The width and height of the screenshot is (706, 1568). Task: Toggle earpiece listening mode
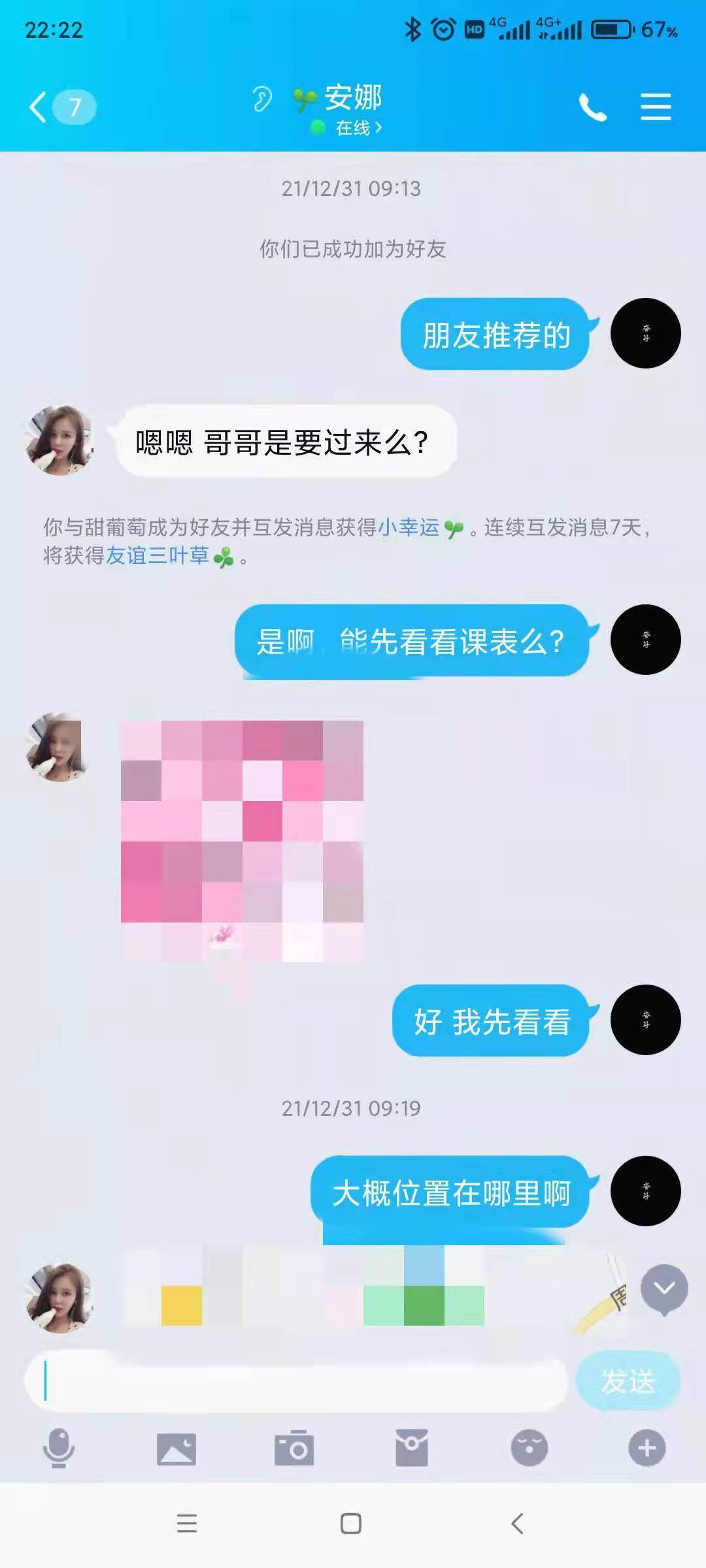(262, 99)
